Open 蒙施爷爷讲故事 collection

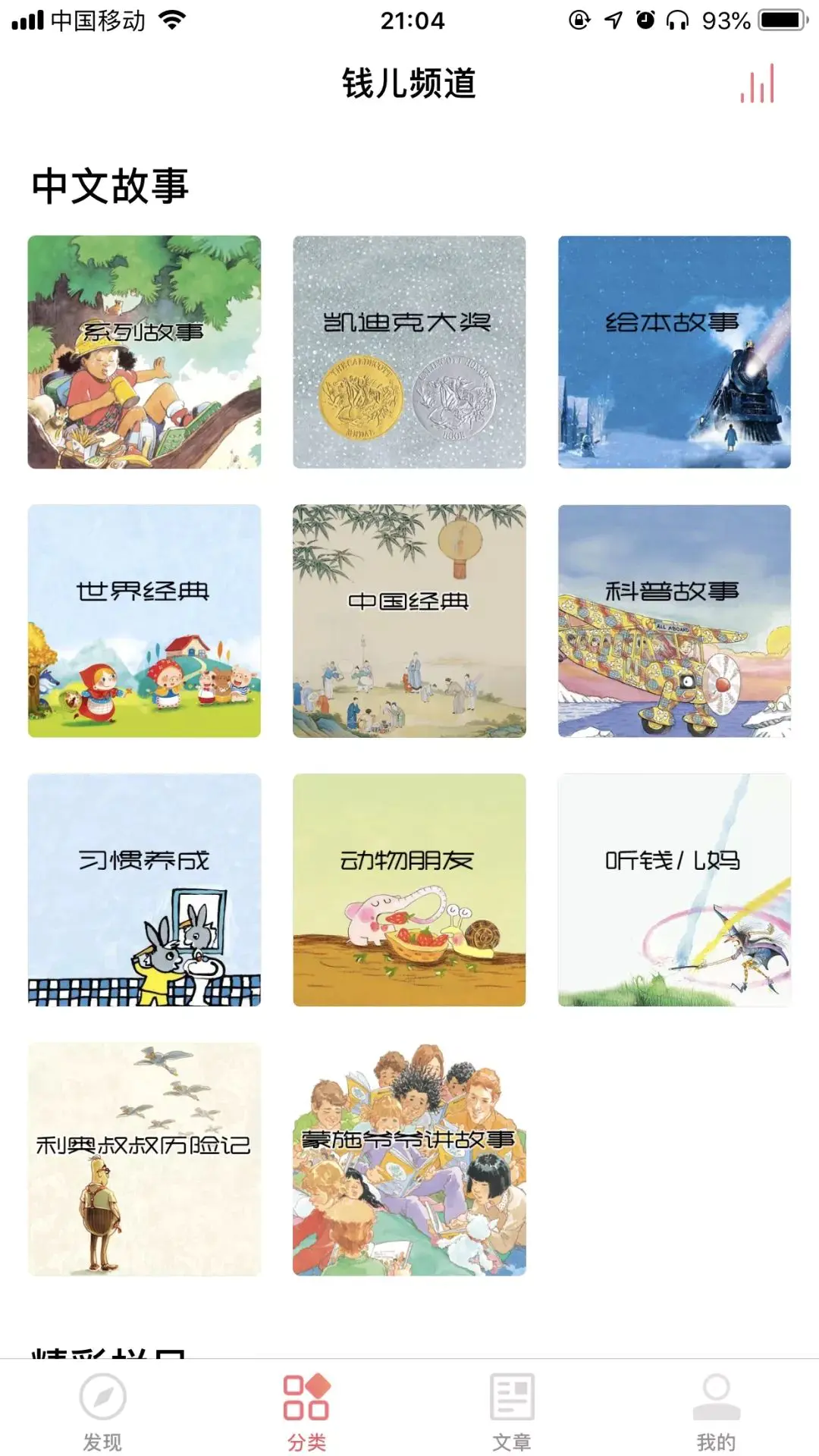click(409, 1159)
